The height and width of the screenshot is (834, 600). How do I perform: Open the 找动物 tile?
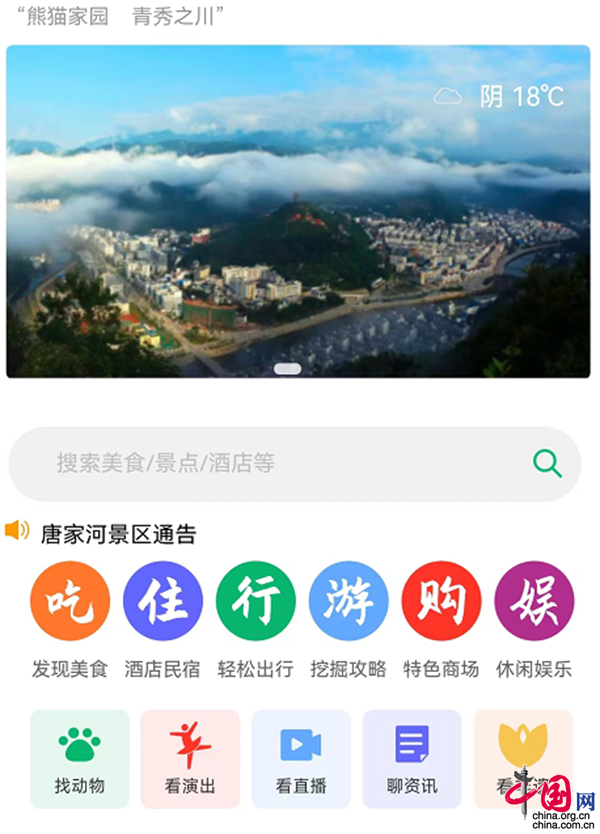click(x=80, y=759)
